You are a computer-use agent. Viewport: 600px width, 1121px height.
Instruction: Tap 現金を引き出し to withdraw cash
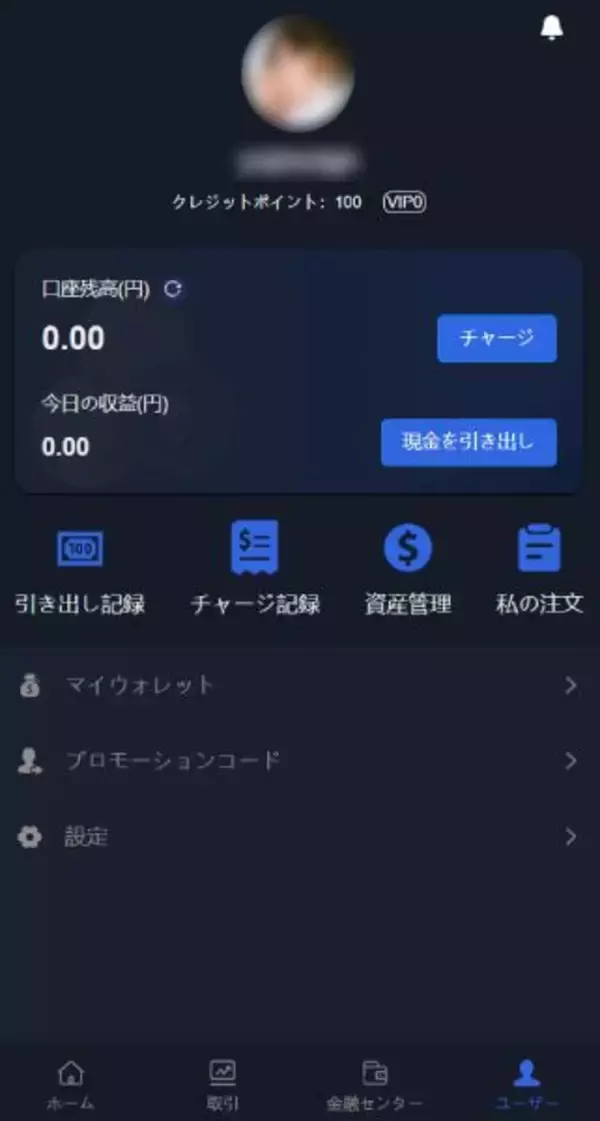pos(468,442)
